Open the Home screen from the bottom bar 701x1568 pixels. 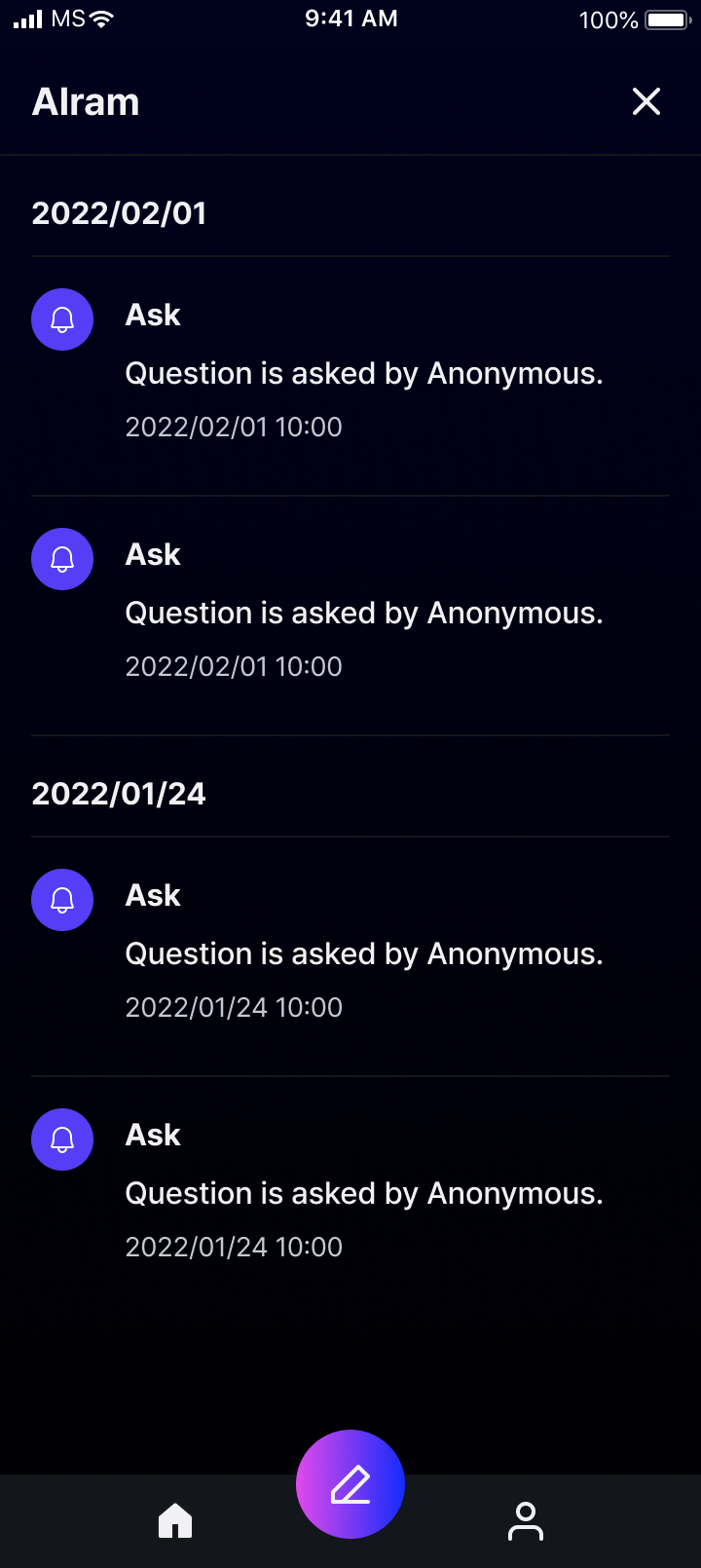pyautogui.click(x=174, y=1519)
